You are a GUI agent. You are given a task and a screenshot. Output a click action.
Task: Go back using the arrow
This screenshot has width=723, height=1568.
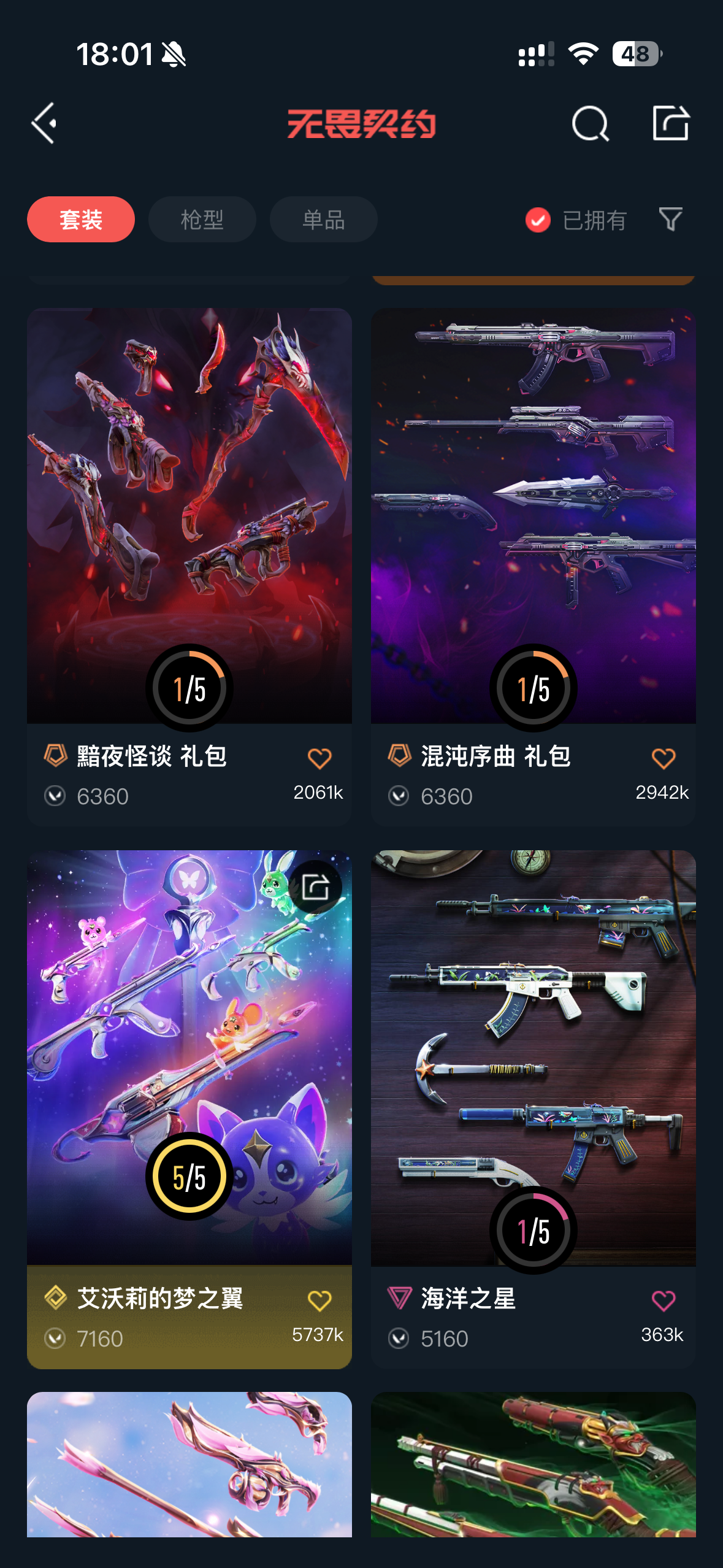click(x=44, y=123)
